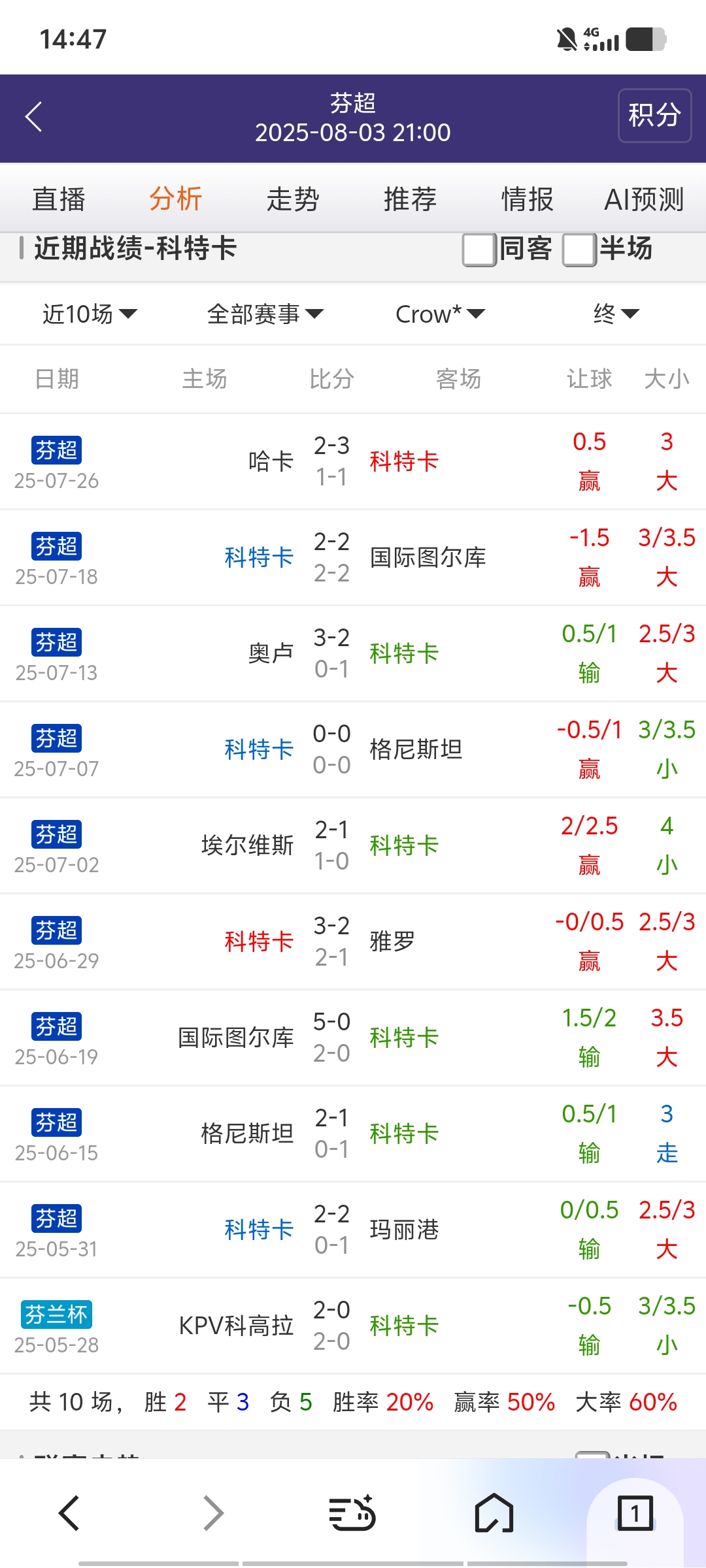Open the browser tabs switcher
The width and height of the screenshot is (706, 1568).
(x=635, y=1513)
